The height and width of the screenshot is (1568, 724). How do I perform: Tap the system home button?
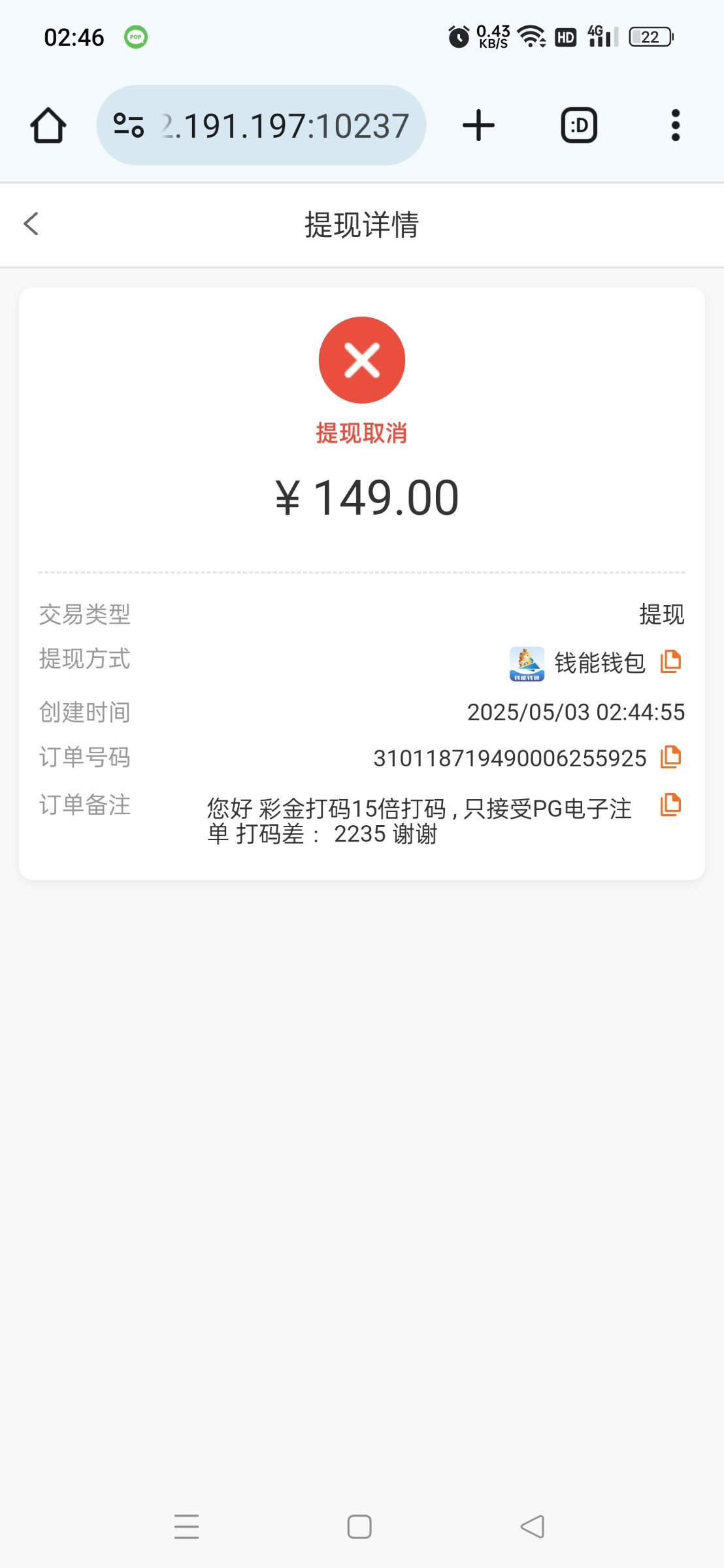pyautogui.click(x=359, y=1527)
